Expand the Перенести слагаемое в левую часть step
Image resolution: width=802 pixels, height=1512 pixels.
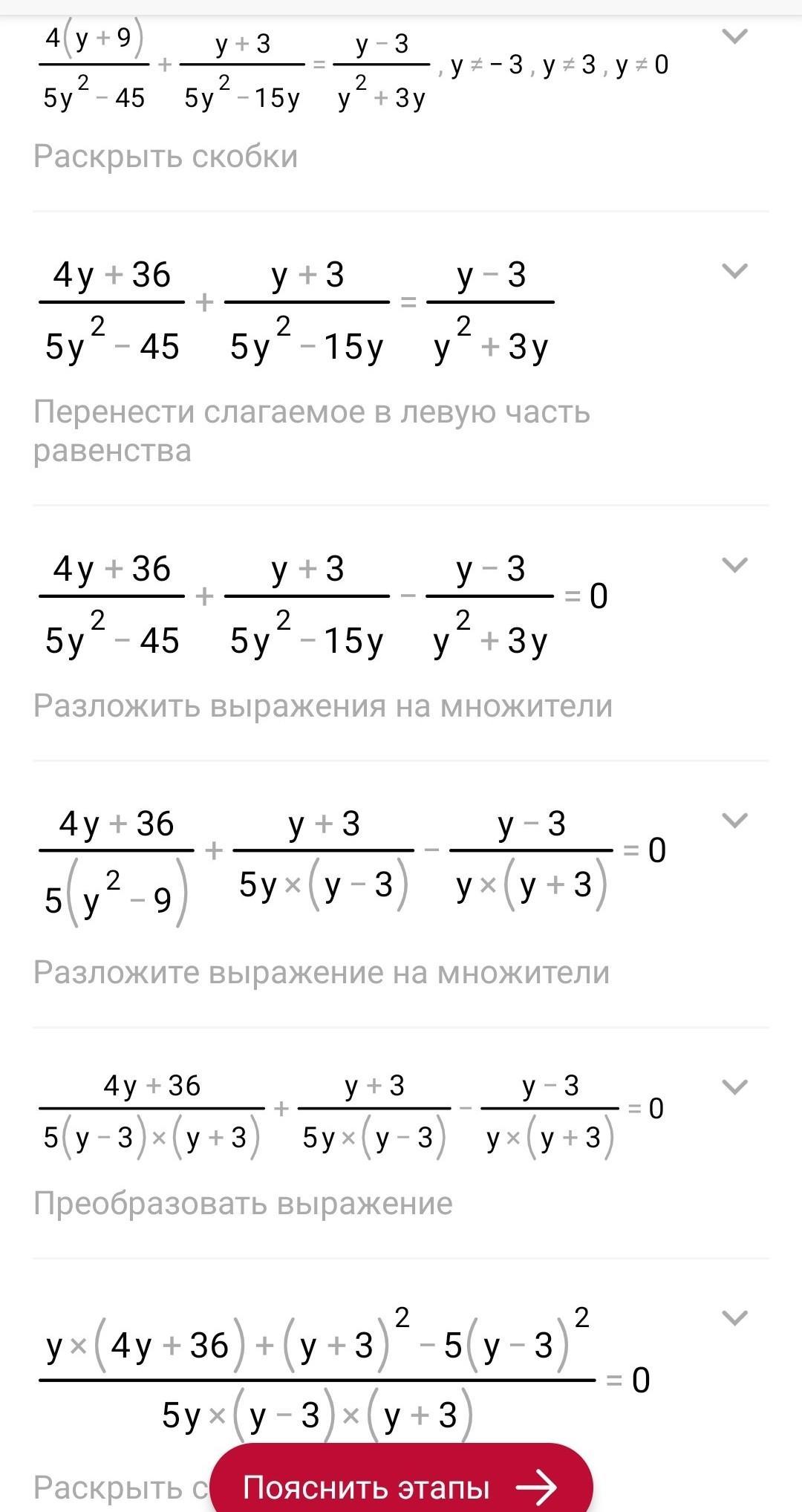[734, 271]
